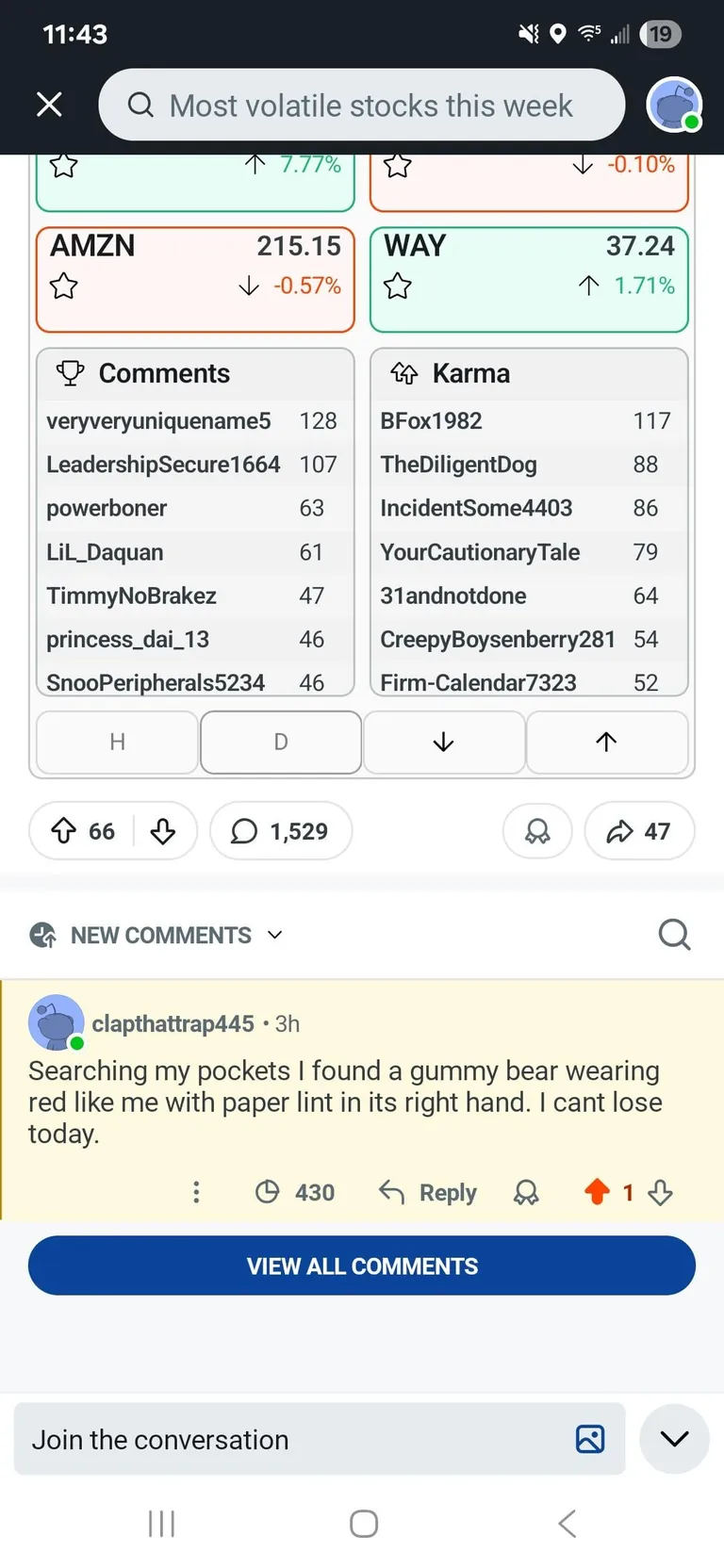Tap the search magnifier in comments bar

coord(675,935)
